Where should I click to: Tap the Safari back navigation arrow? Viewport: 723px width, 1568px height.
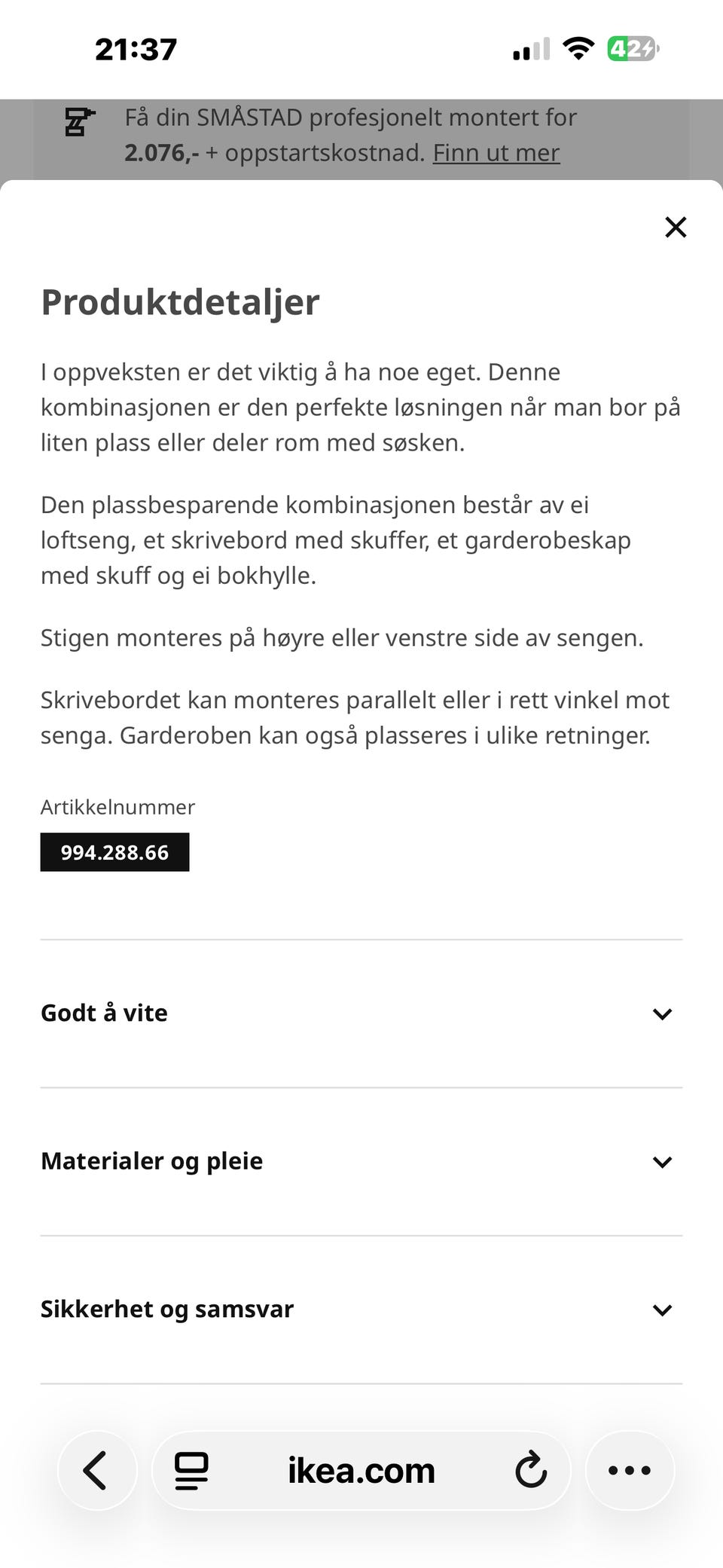pos(96,1470)
